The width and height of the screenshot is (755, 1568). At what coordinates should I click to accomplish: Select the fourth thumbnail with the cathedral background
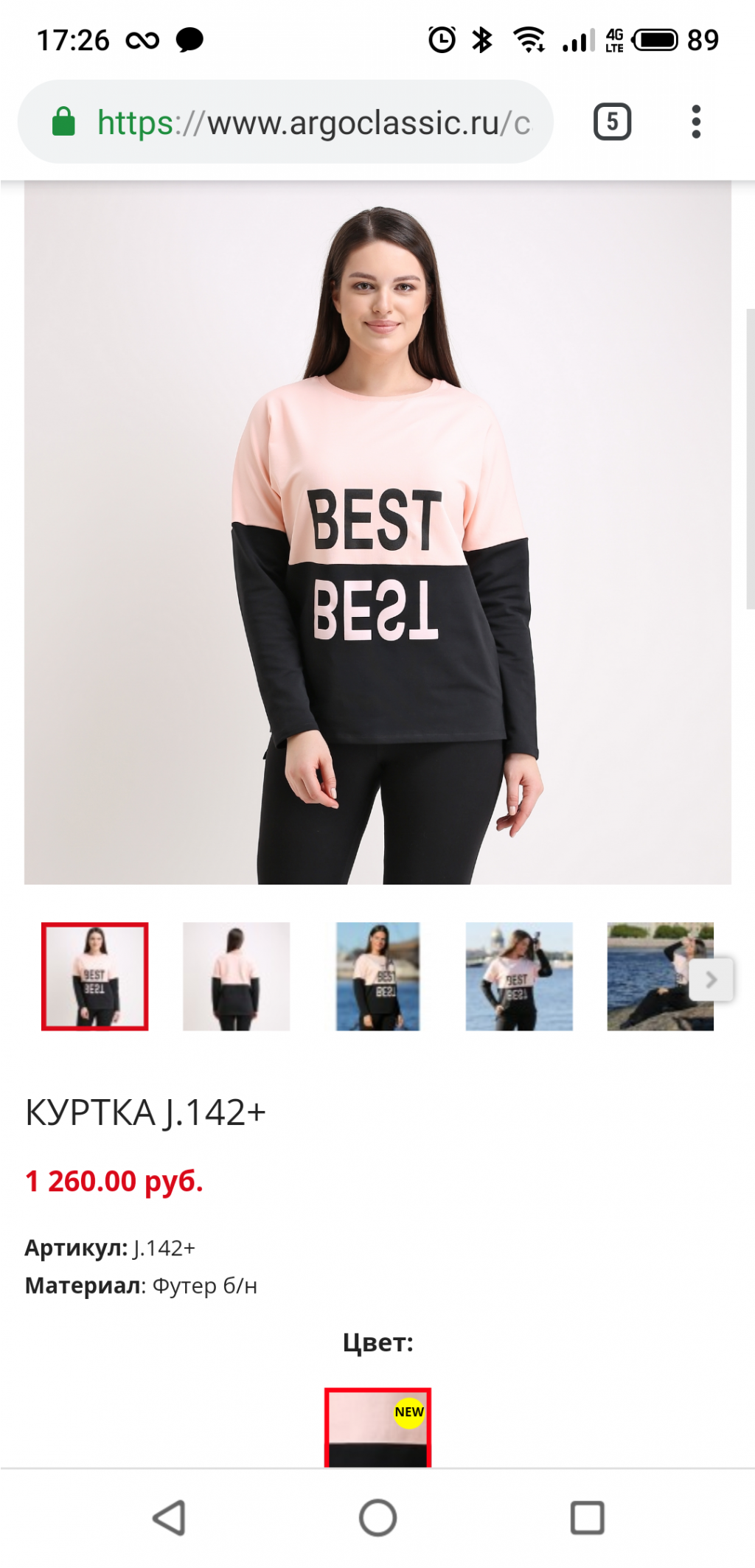(x=519, y=976)
